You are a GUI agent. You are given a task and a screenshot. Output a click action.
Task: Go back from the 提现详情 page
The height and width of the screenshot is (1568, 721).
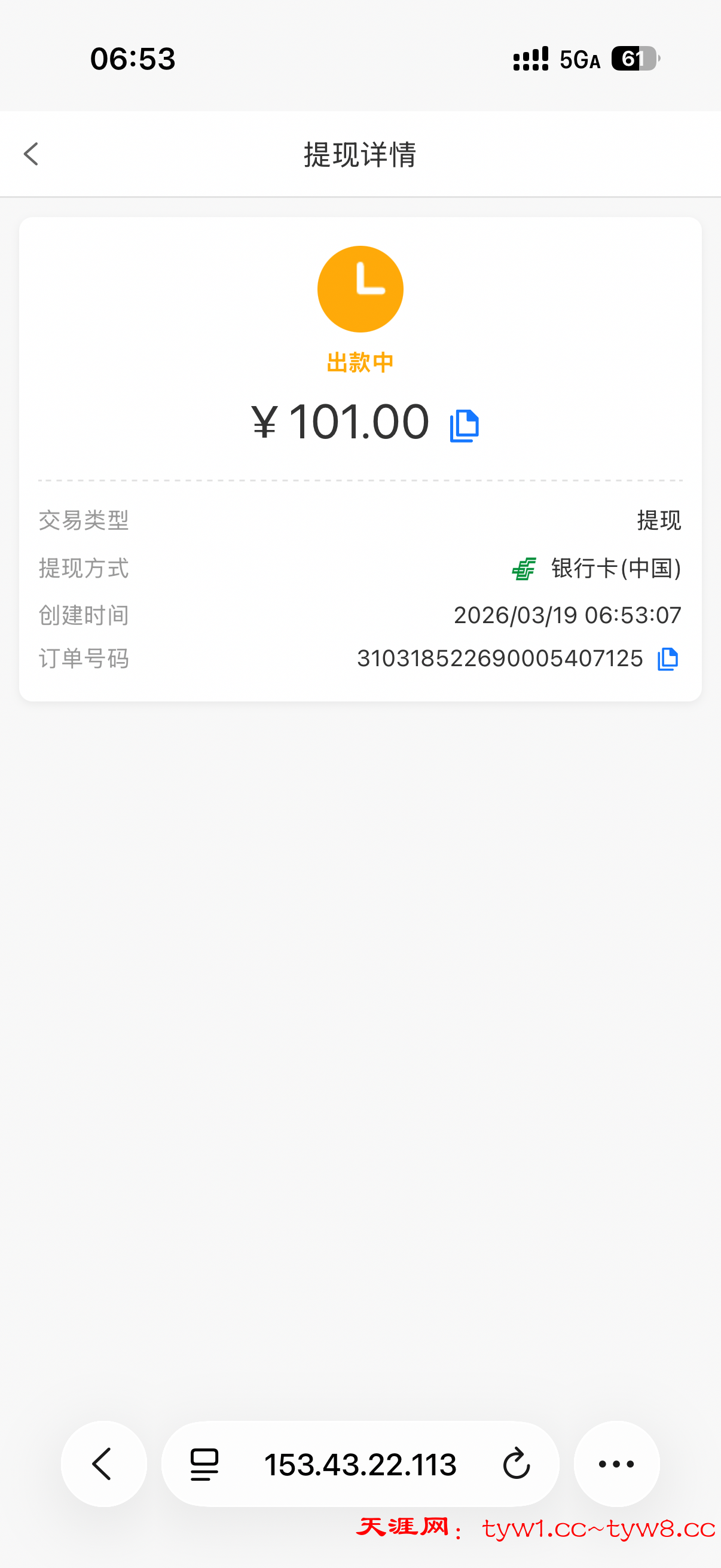(x=32, y=154)
